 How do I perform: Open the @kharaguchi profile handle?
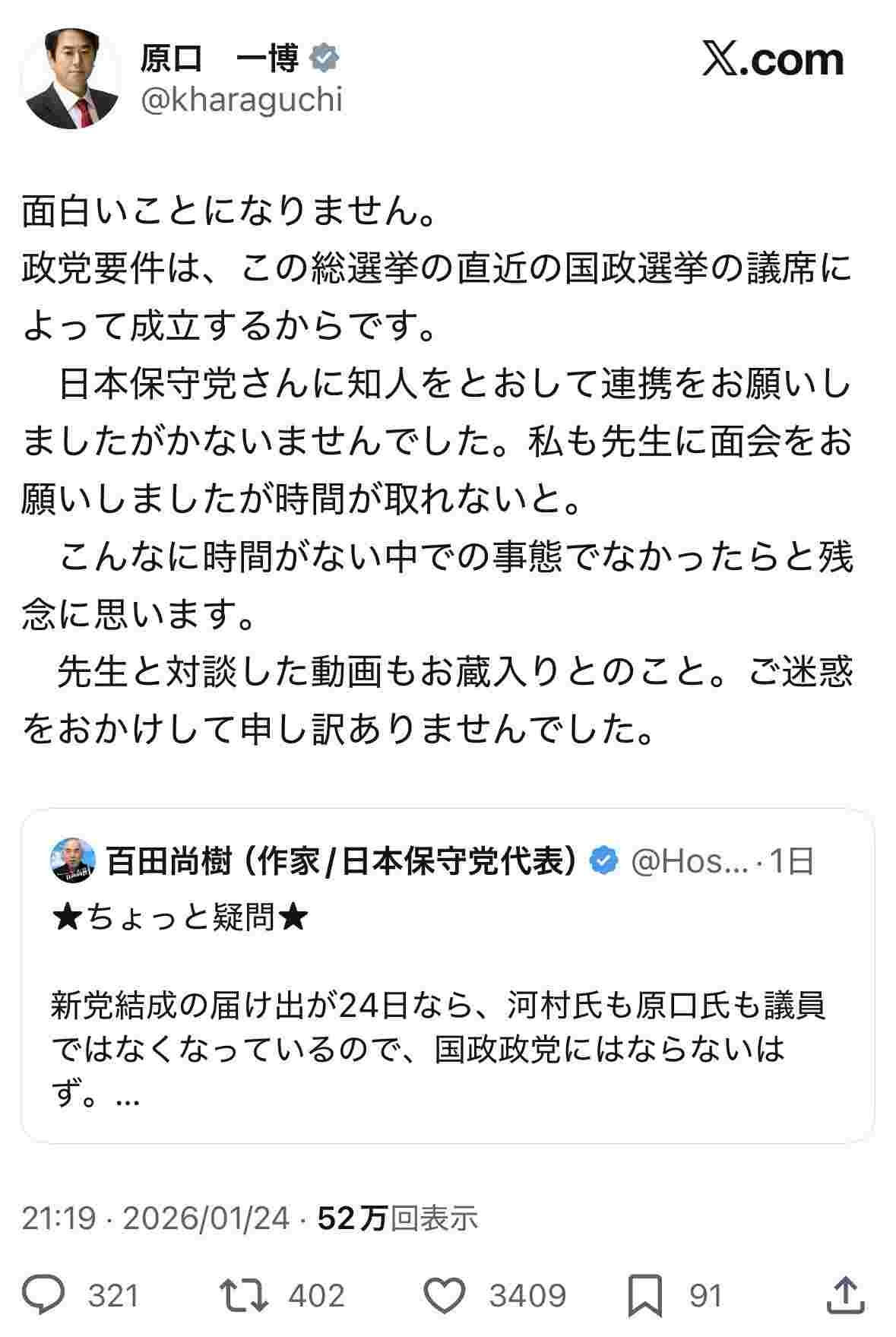coord(242,100)
